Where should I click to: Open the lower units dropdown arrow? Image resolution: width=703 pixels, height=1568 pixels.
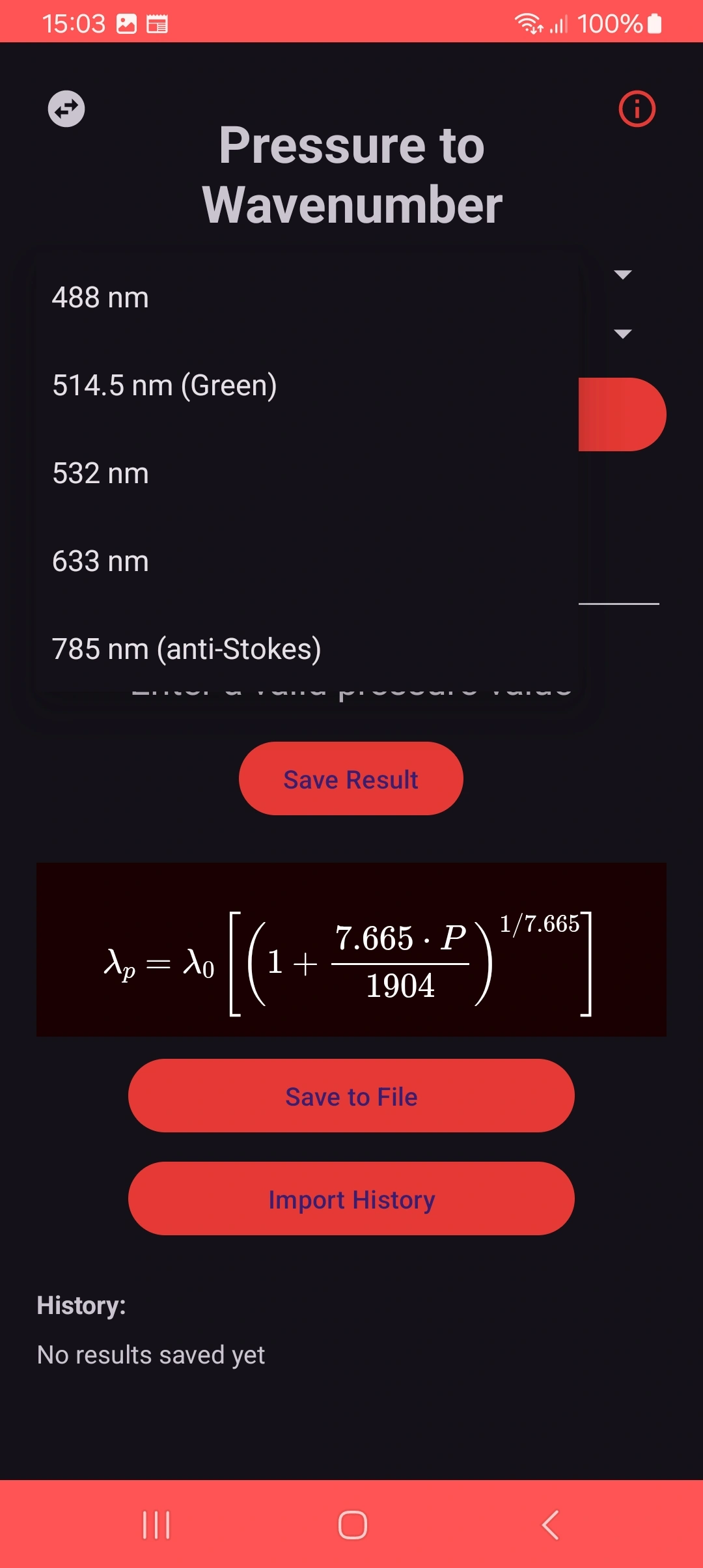click(622, 333)
